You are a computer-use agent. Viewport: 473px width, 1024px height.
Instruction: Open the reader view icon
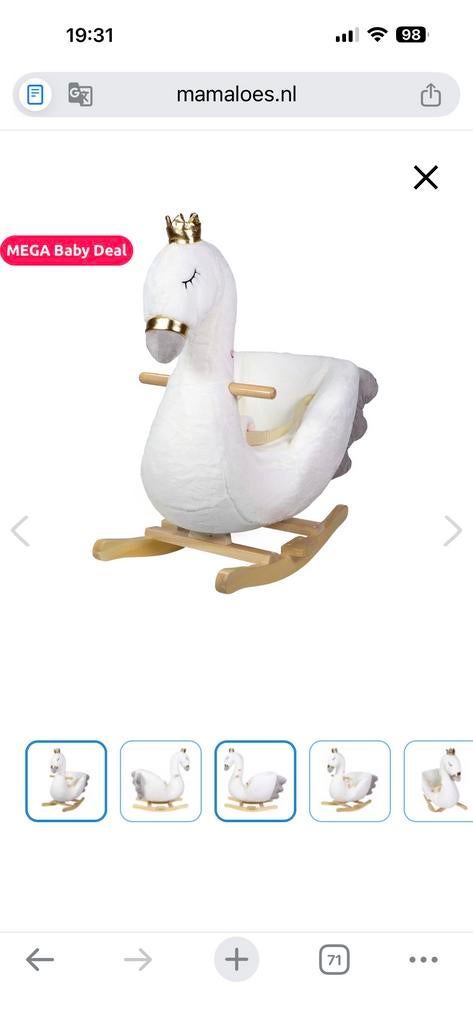pyautogui.click(x=35, y=95)
